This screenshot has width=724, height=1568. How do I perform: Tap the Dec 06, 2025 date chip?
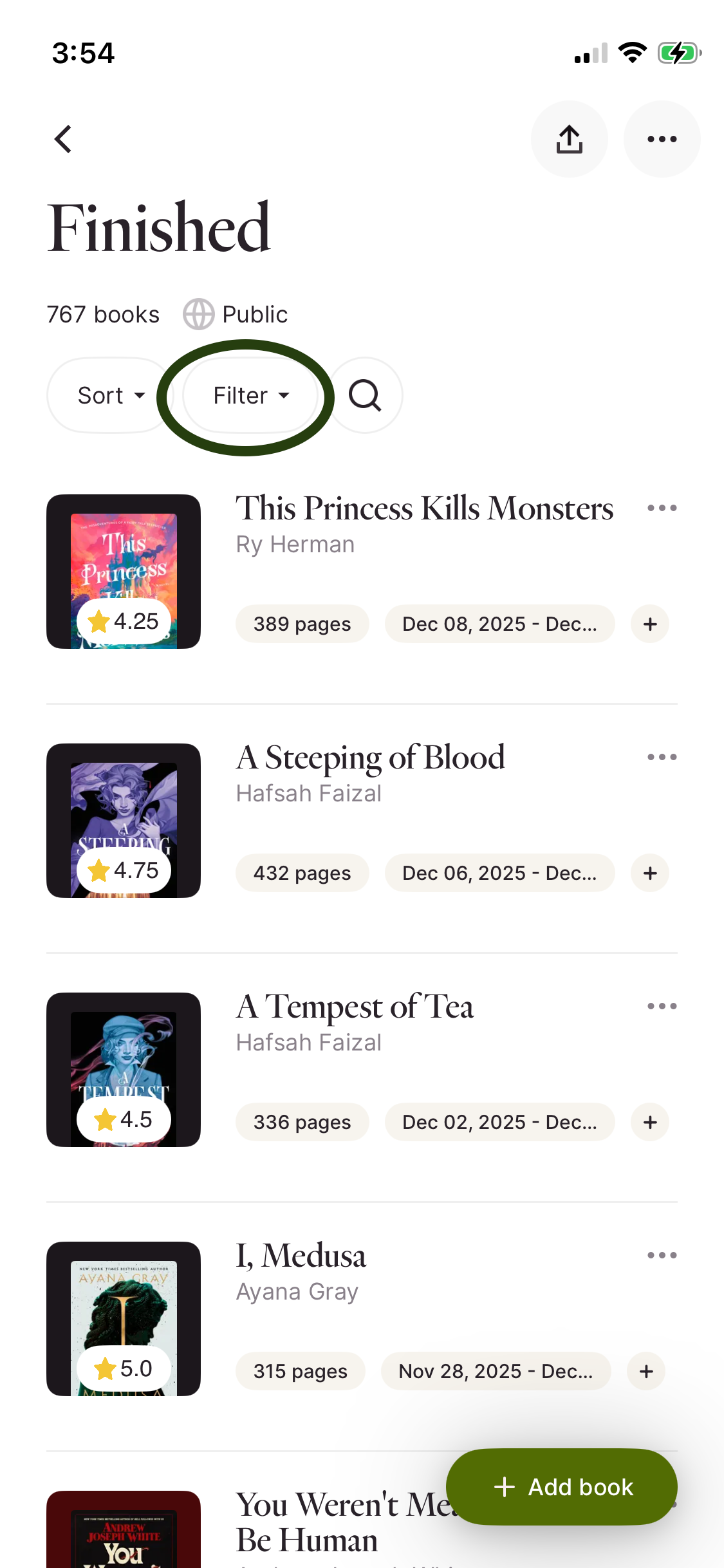click(499, 873)
